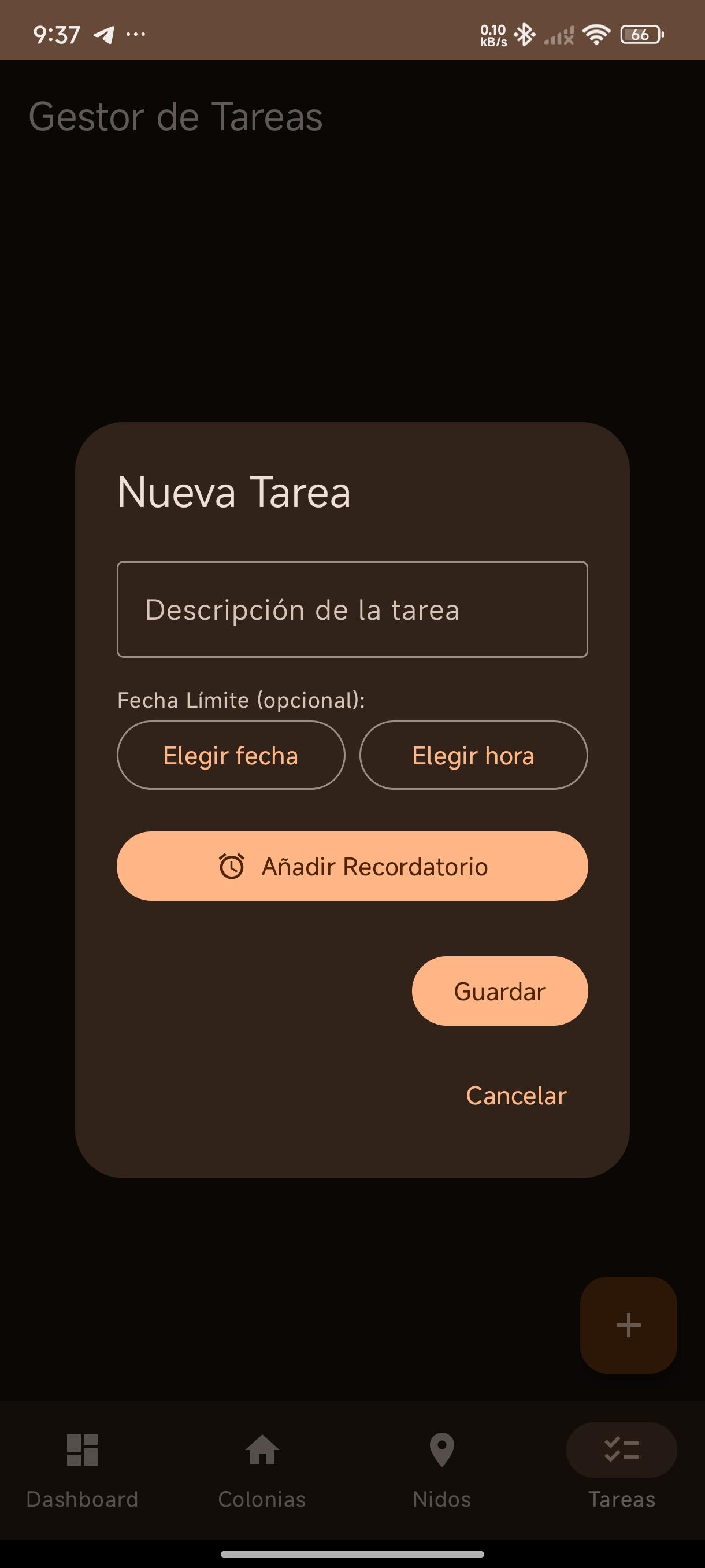Save the task with Guardar
Image resolution: width=705 pixels, height=1568 pixels.
[499, 991]
